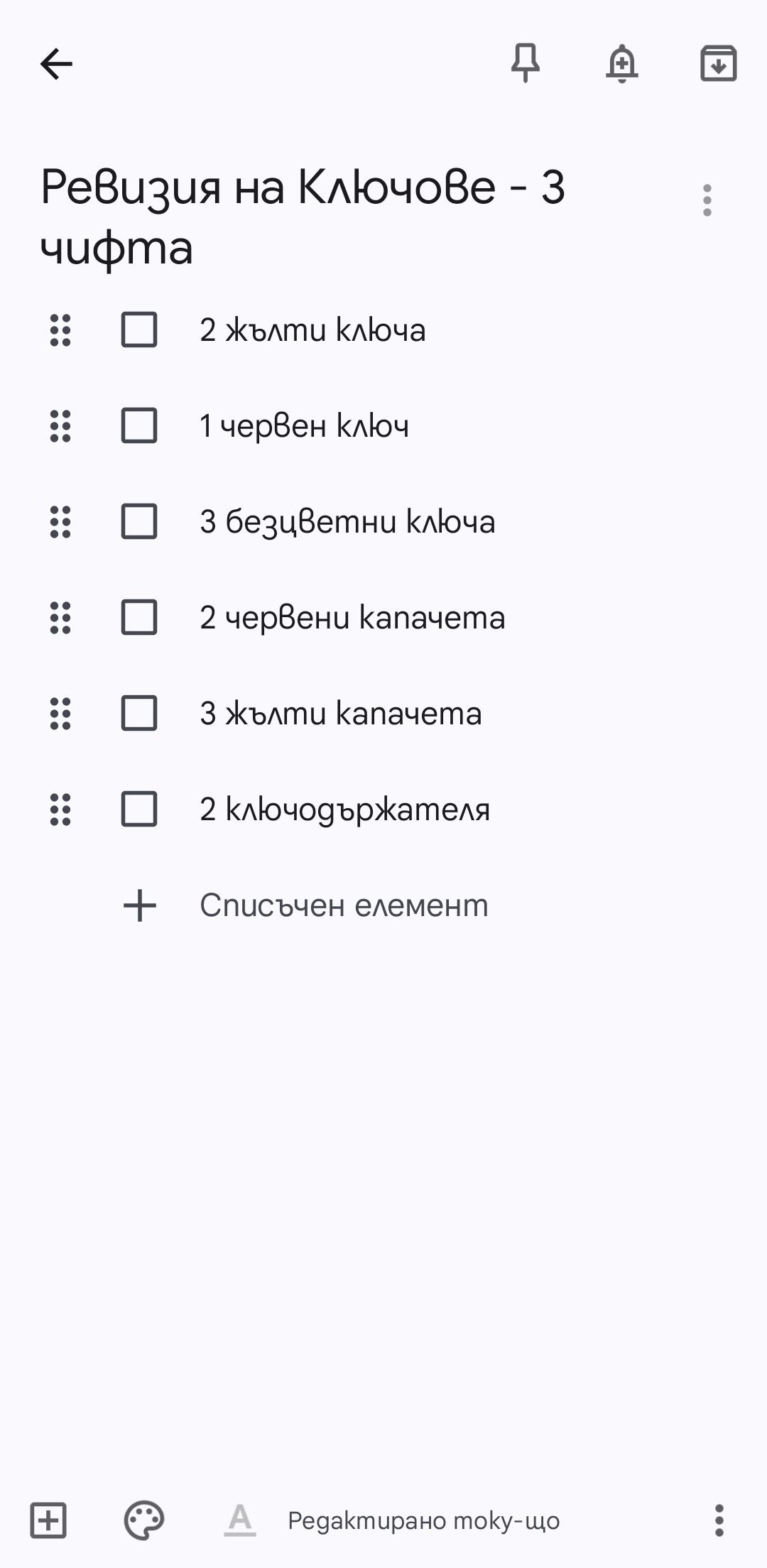Image resolution: width=767 pixels, height=1568 pixels.
Task: Open the background color palette
Action: (x=144, y=1520)
